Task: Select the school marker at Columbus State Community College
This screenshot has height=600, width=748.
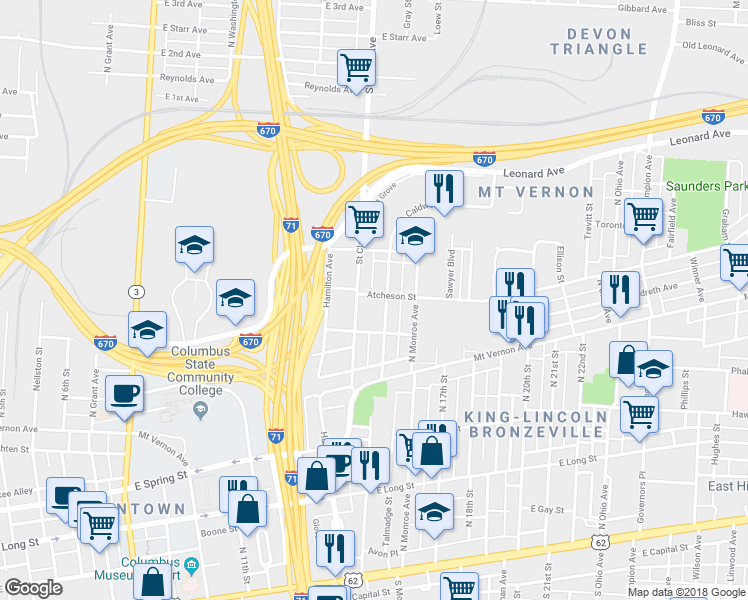Action: (147, 330)
